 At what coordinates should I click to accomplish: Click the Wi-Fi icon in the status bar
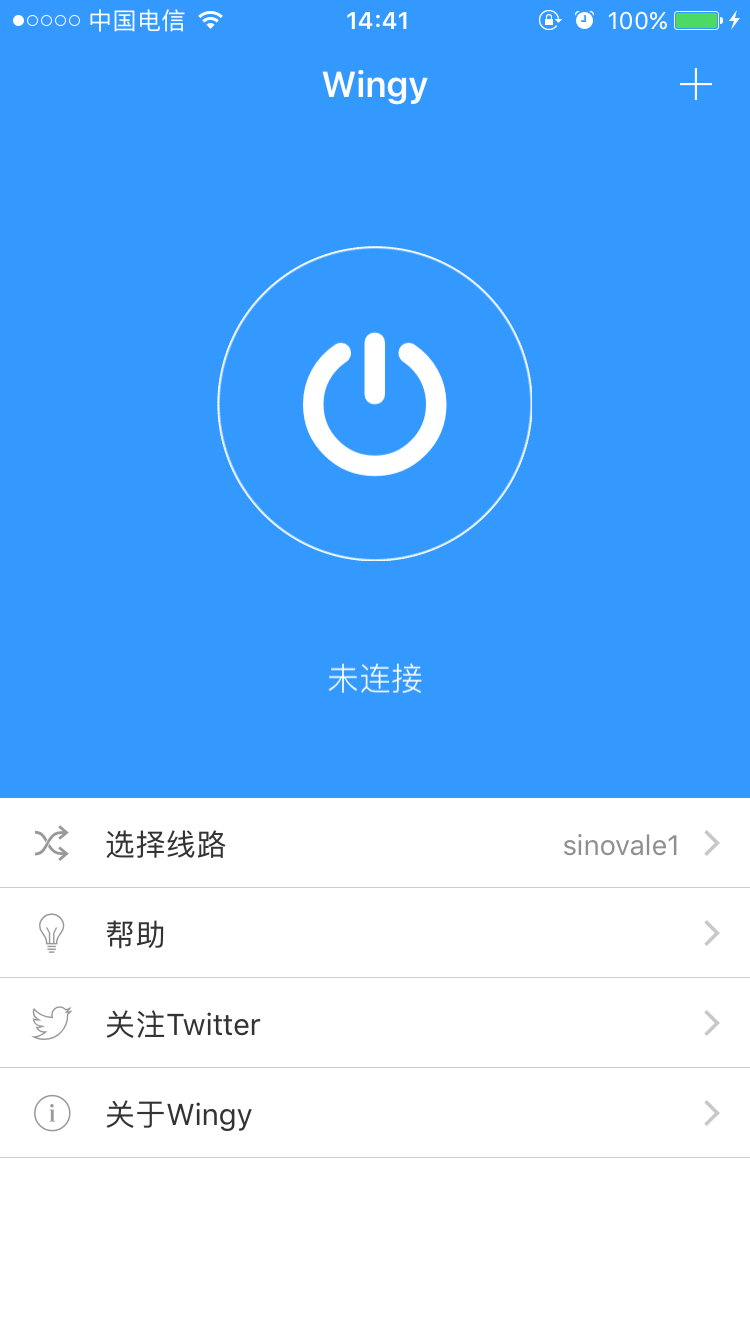point(210,19)
